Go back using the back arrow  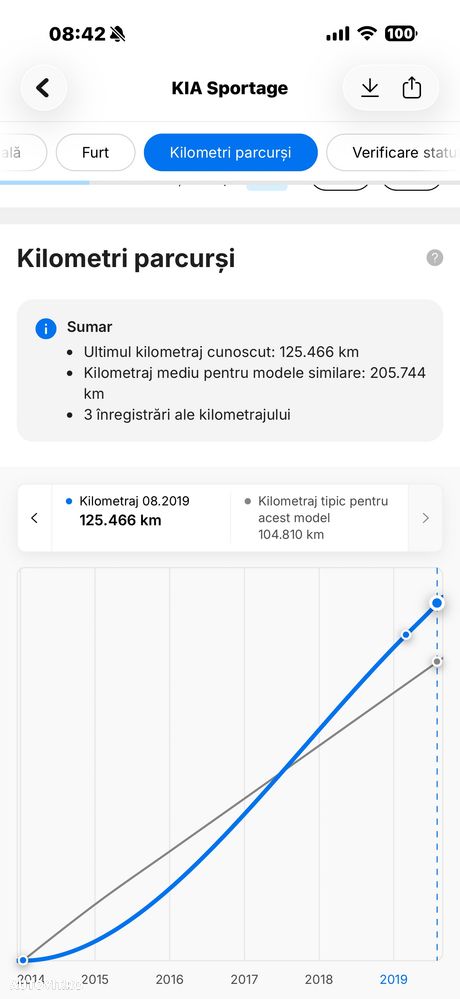pyautogui.click(x=43, y=88)
